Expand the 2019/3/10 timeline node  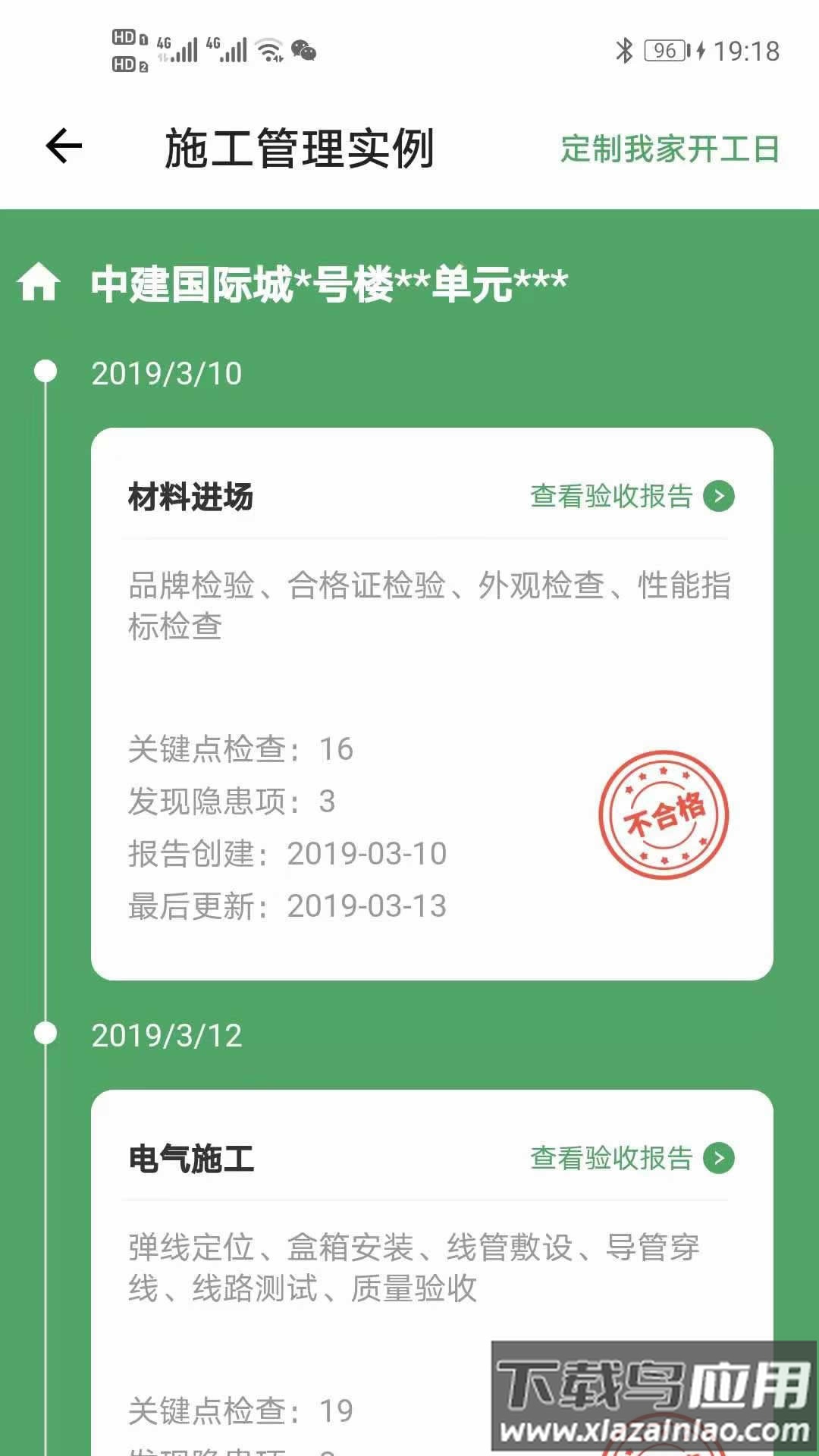(47, 369)
